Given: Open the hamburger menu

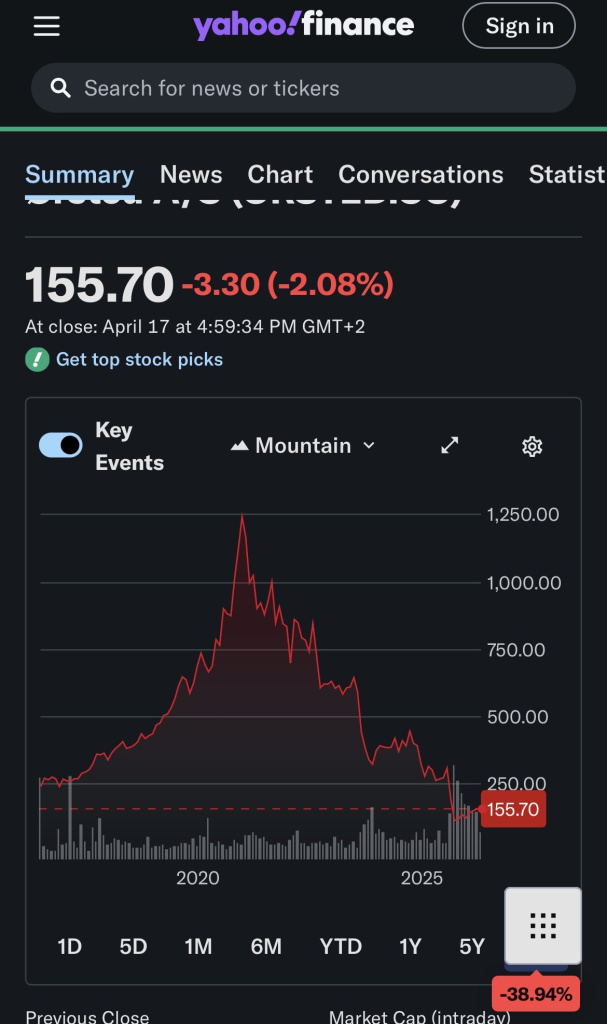Looking at the screenshot, I should pyautogui.click(x=46, y=26).
